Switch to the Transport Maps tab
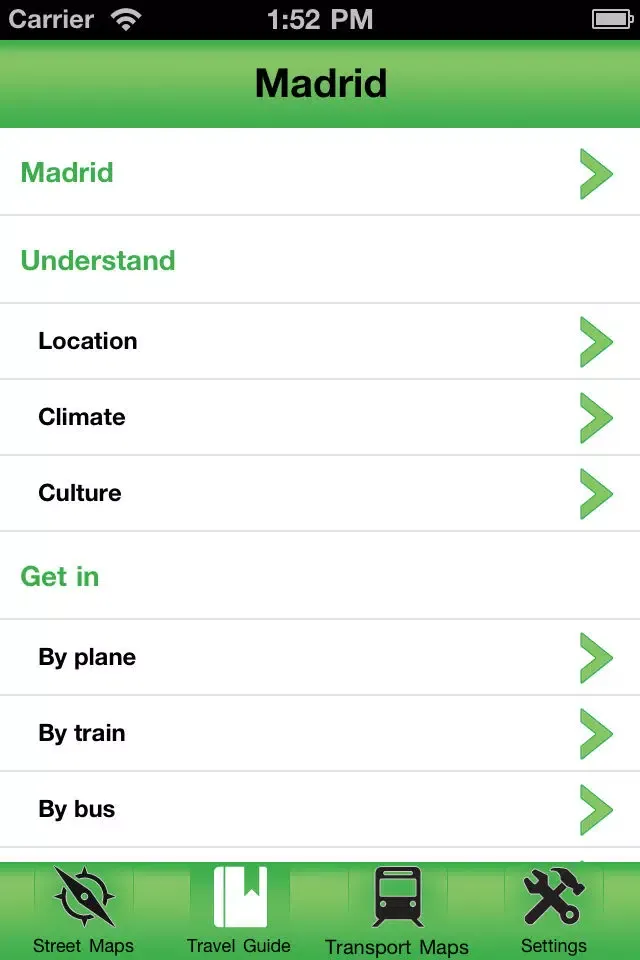The width and height of the screenshot is (640, 960). coord(397,910)
